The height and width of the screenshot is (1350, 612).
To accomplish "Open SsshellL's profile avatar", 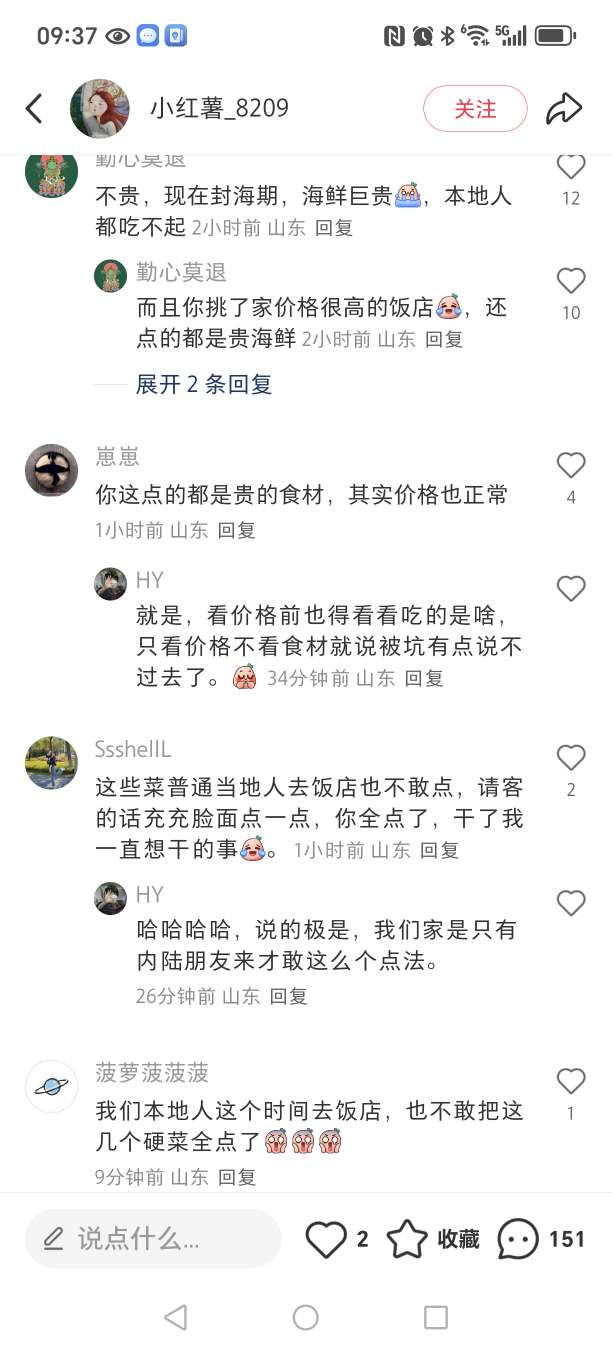I will pos(51,763).
